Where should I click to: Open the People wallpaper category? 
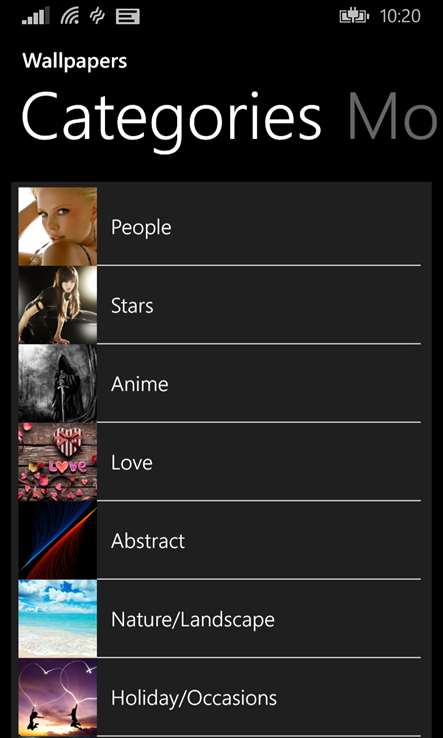coord(219,226)
